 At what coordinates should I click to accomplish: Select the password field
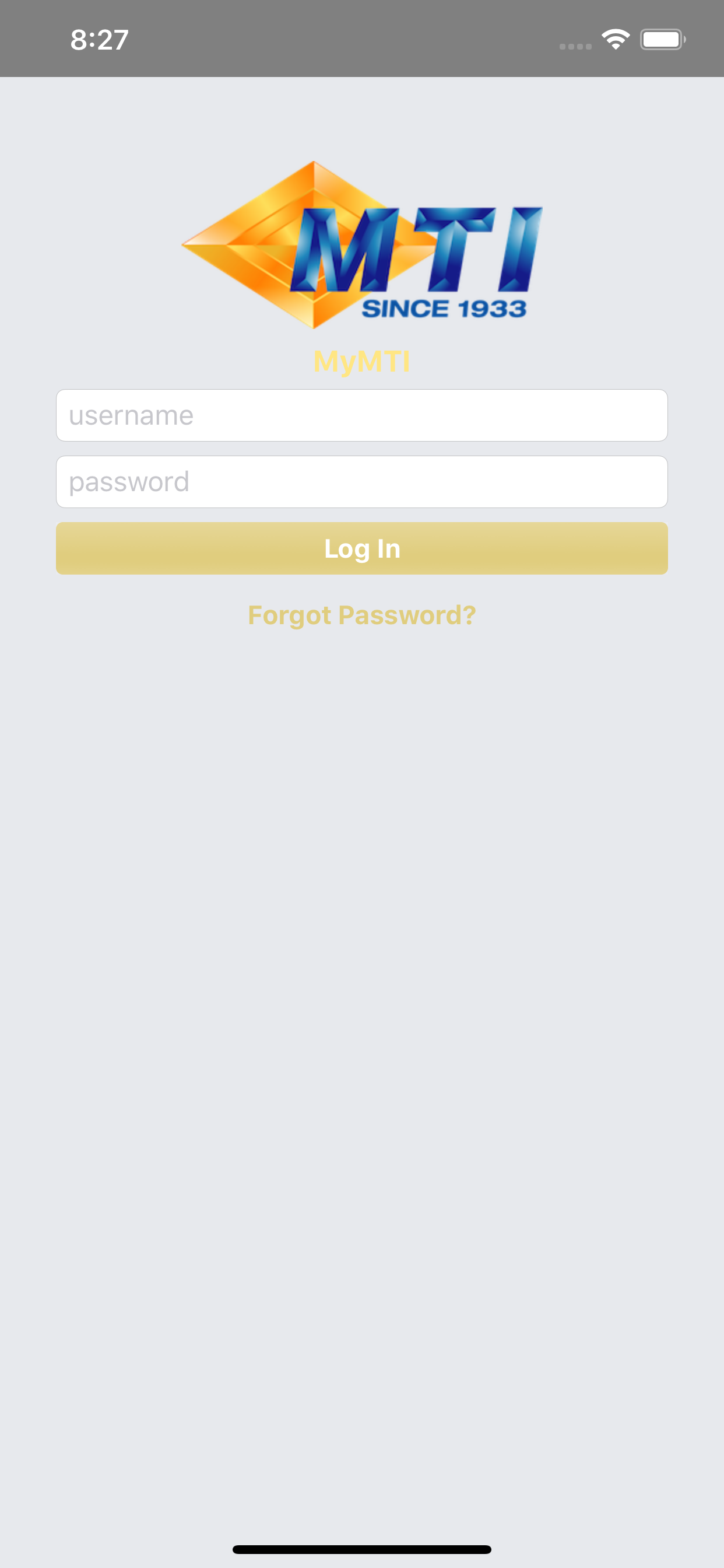[x=362, y=481]
